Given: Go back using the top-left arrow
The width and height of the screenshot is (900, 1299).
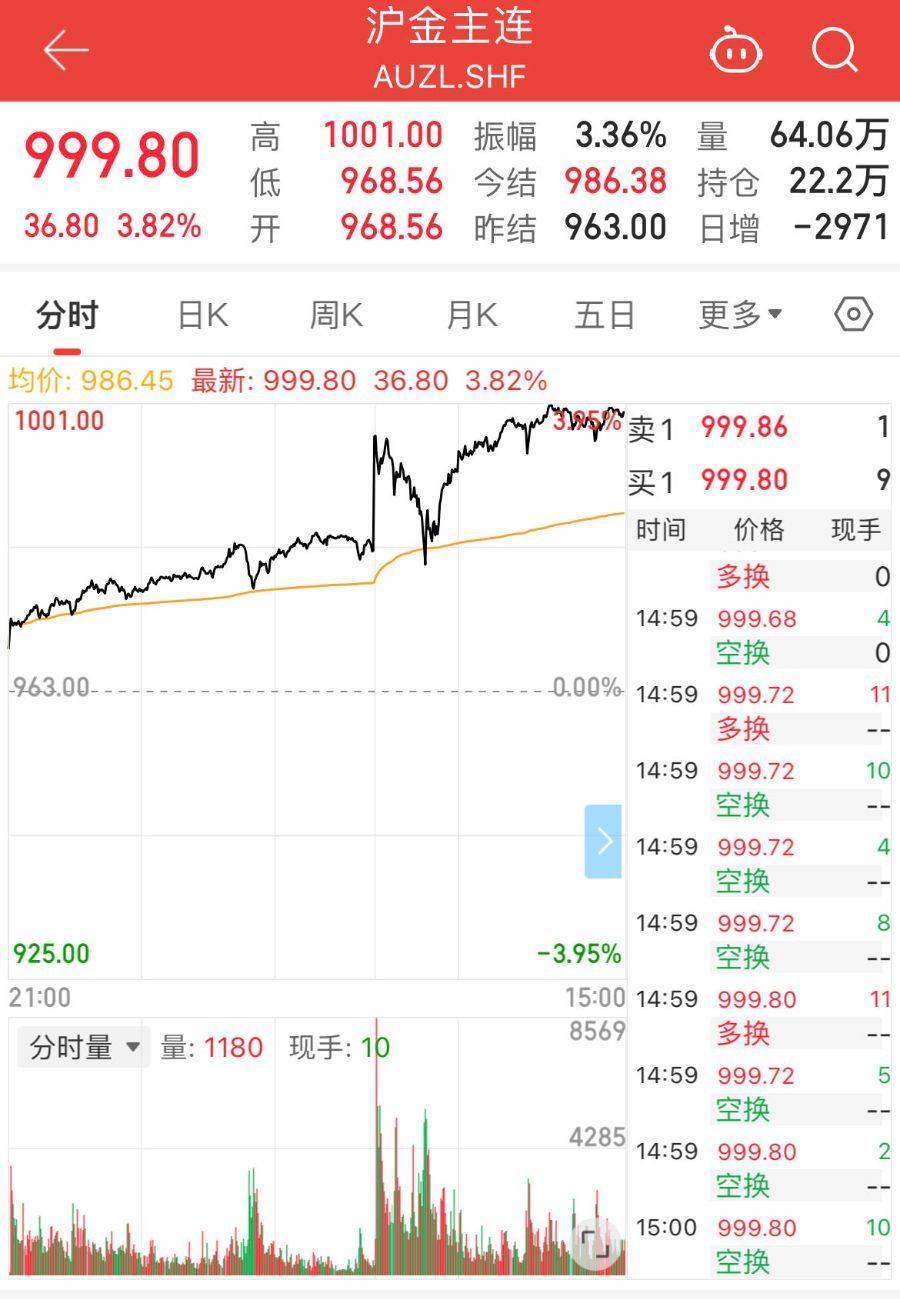Looking at the screenshot, I should click(x=66, y=50).
